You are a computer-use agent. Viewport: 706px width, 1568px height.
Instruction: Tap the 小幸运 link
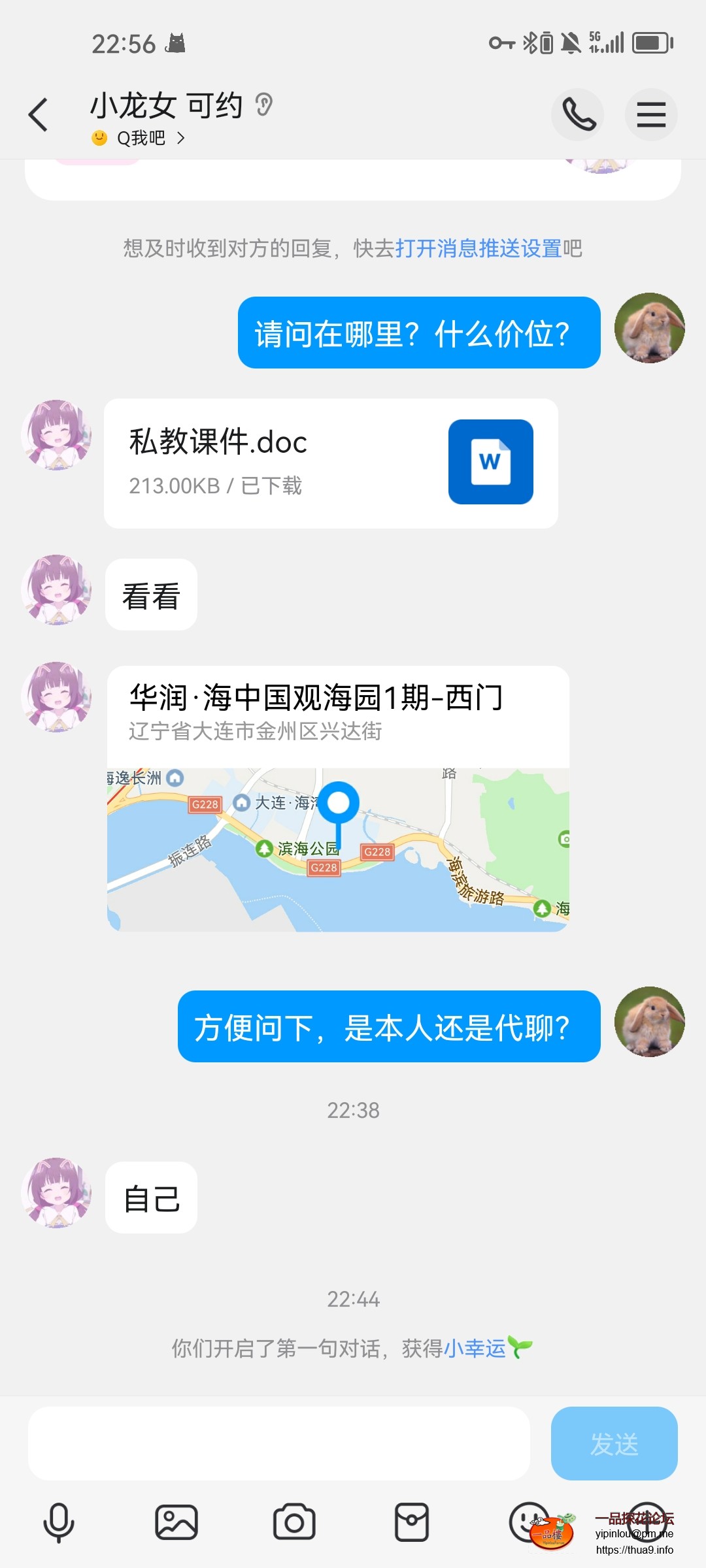point(476,1349)
